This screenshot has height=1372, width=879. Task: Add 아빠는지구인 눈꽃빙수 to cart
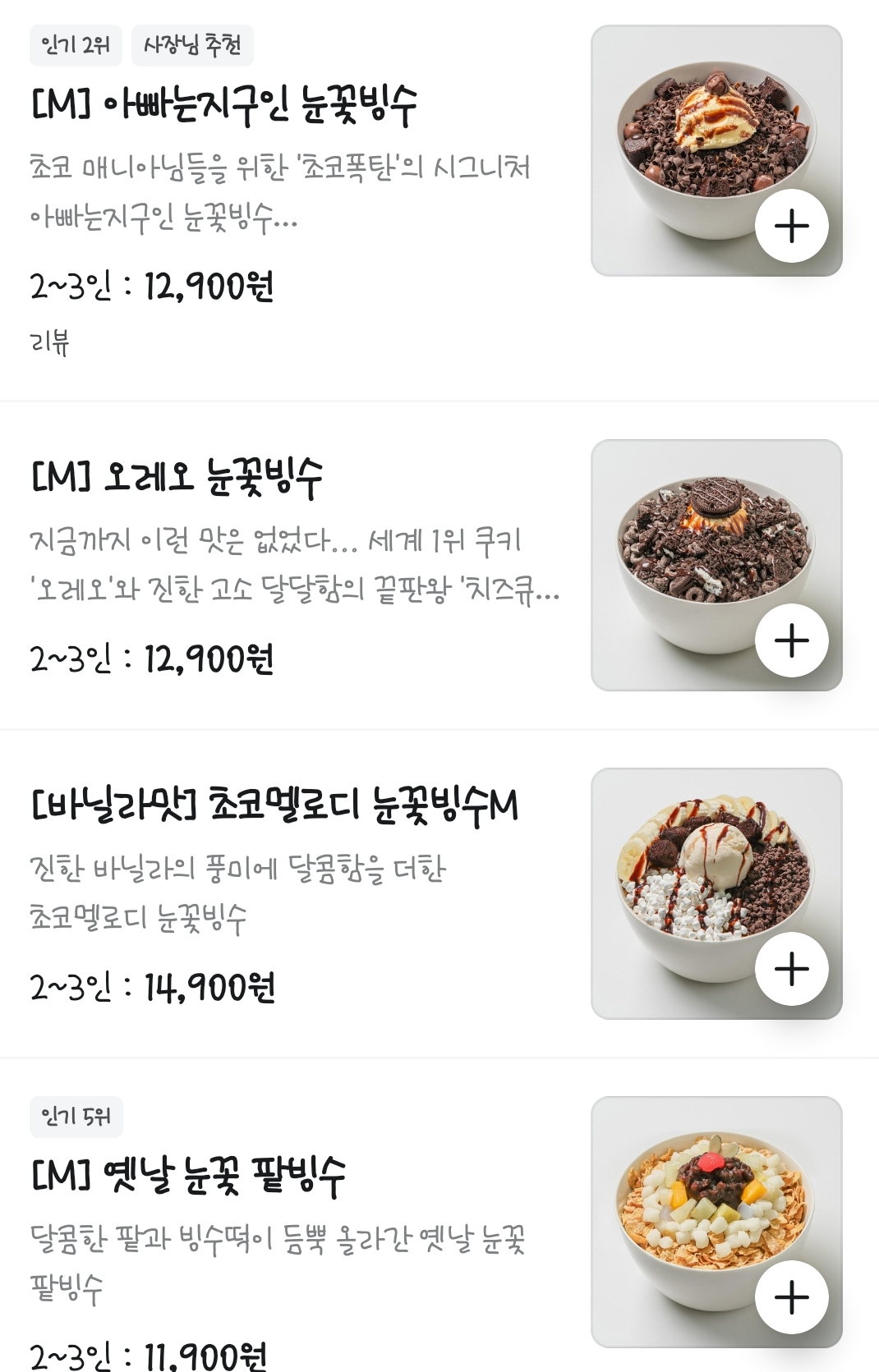pyautogui.click(x=791, y=226)
